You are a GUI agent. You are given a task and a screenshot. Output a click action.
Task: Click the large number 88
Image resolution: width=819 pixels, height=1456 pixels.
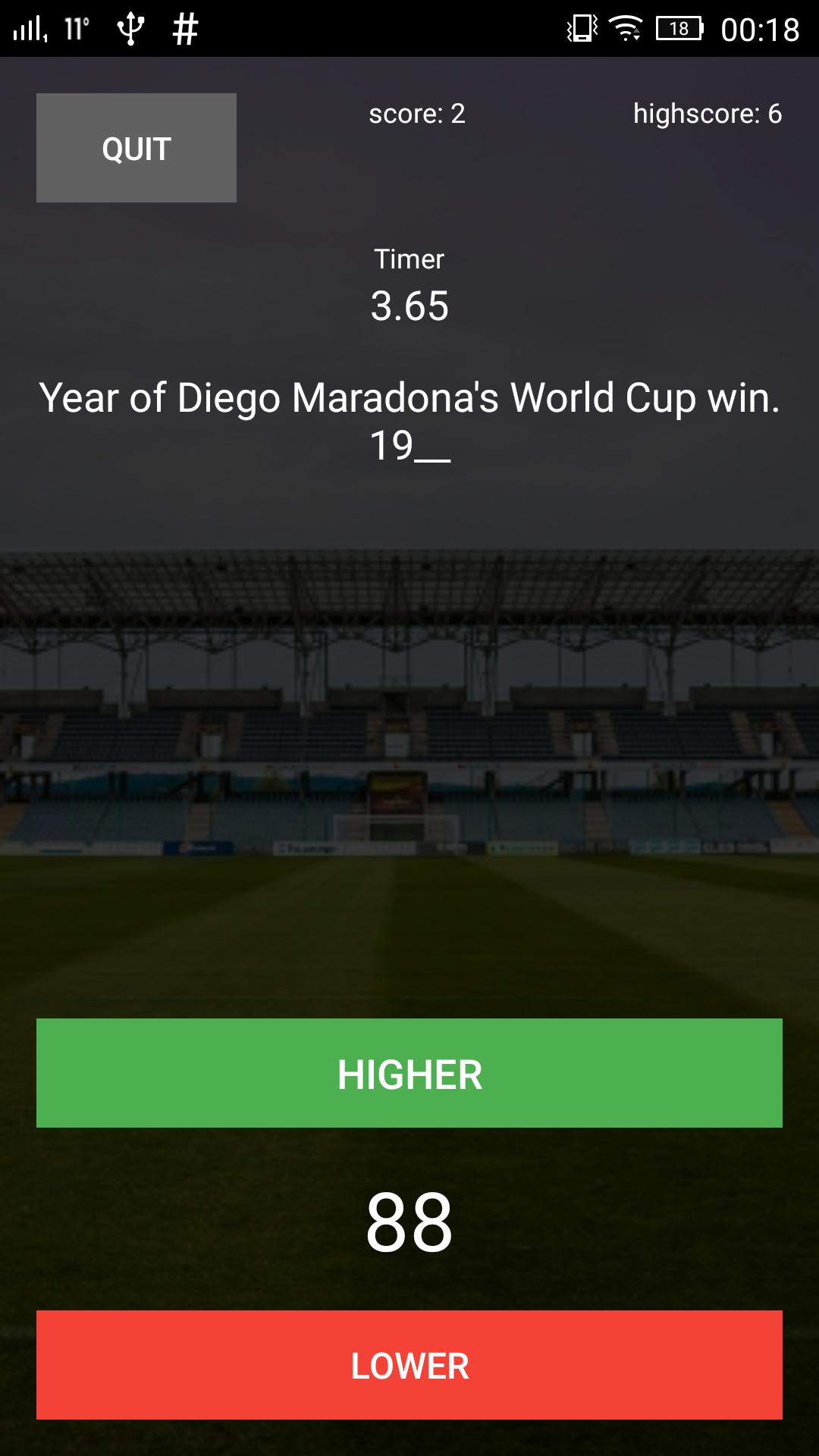point(409,1222)
